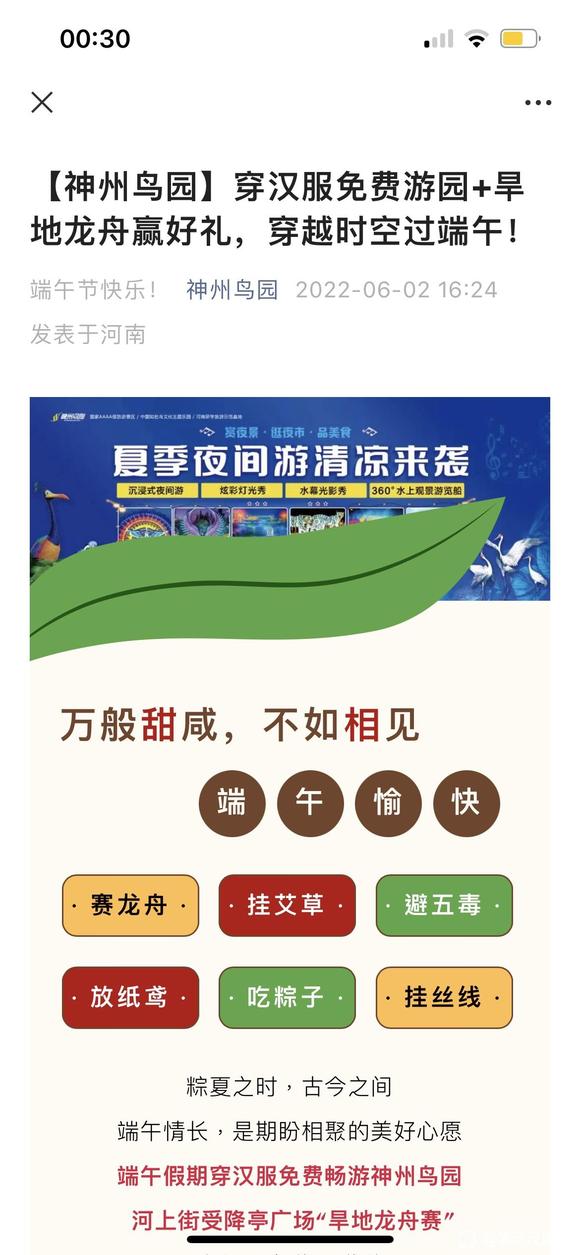The image size is (580, 1255).
Task: Open the 神州鸟园 account link
Action: 232,290
